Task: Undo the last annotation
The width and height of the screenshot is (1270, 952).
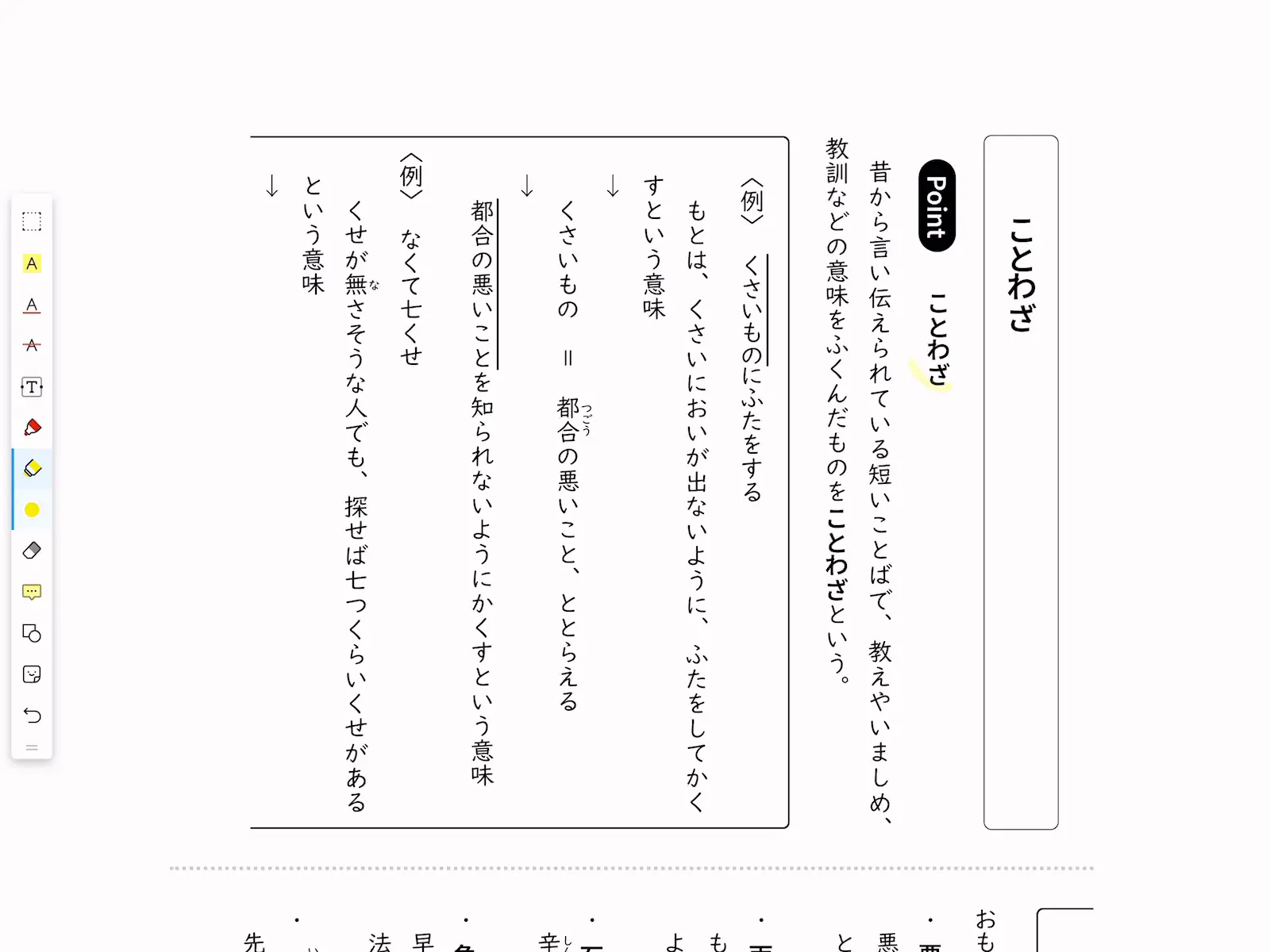Action: tap(32, 716)
